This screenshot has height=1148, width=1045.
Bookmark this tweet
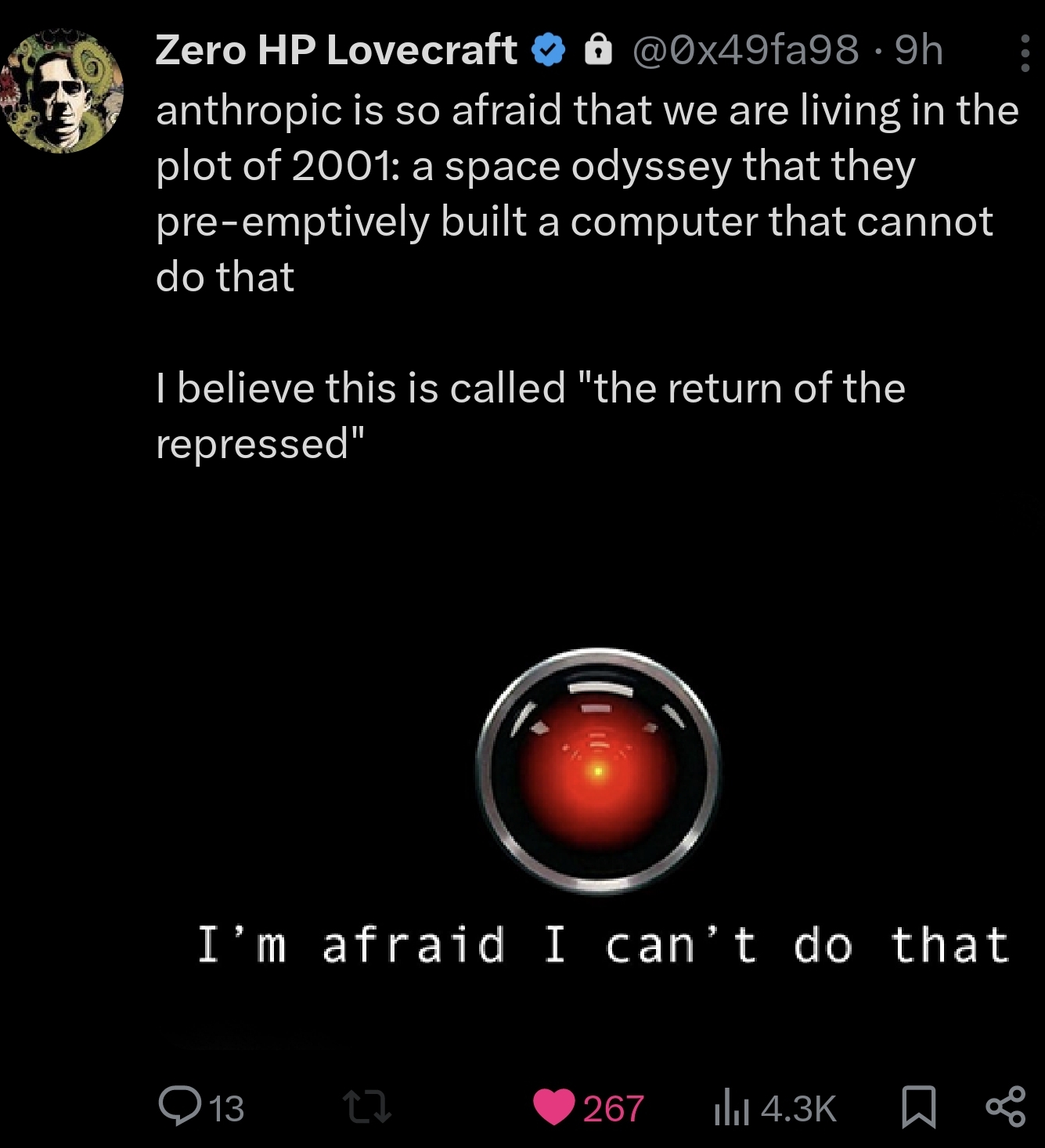coord(918,1107)
